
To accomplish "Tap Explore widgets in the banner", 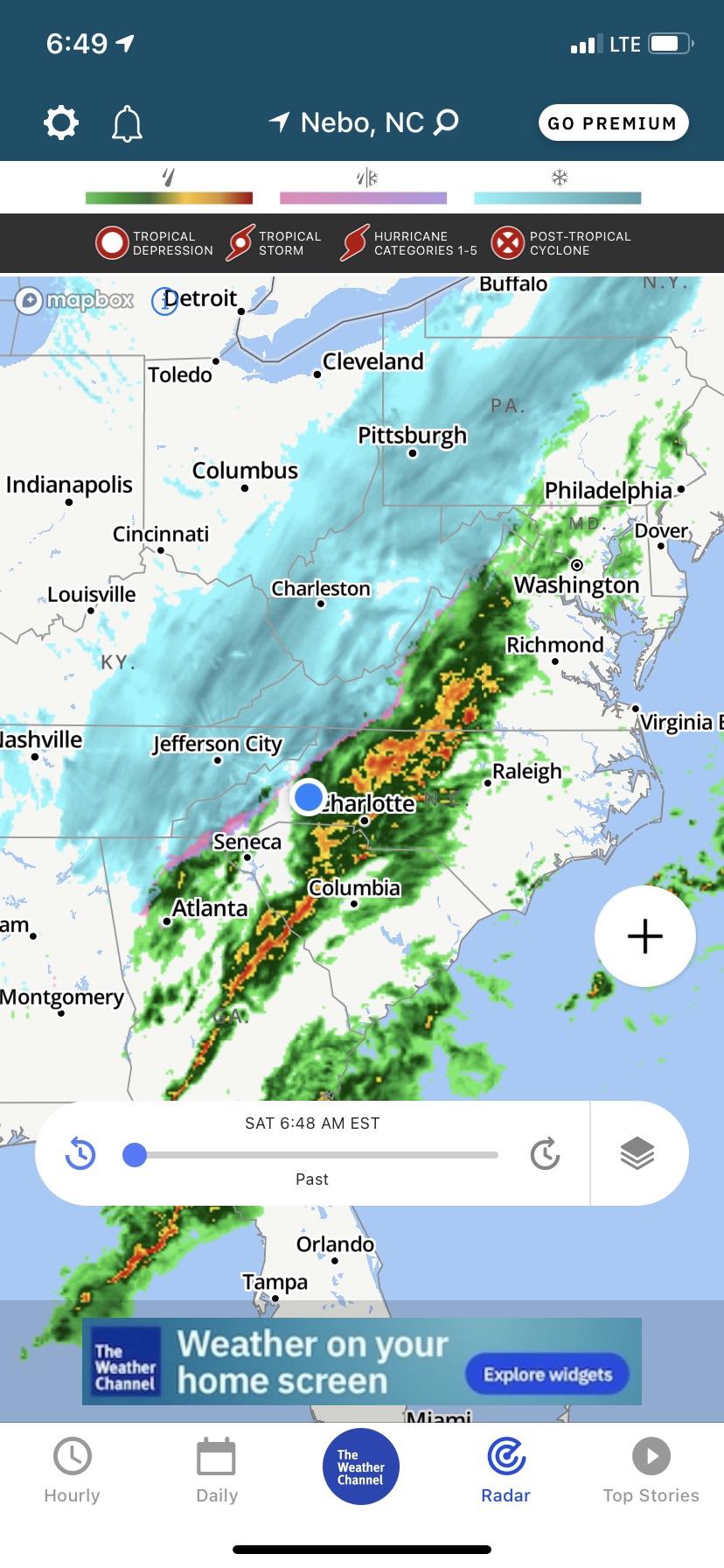I will point(548,1375).
